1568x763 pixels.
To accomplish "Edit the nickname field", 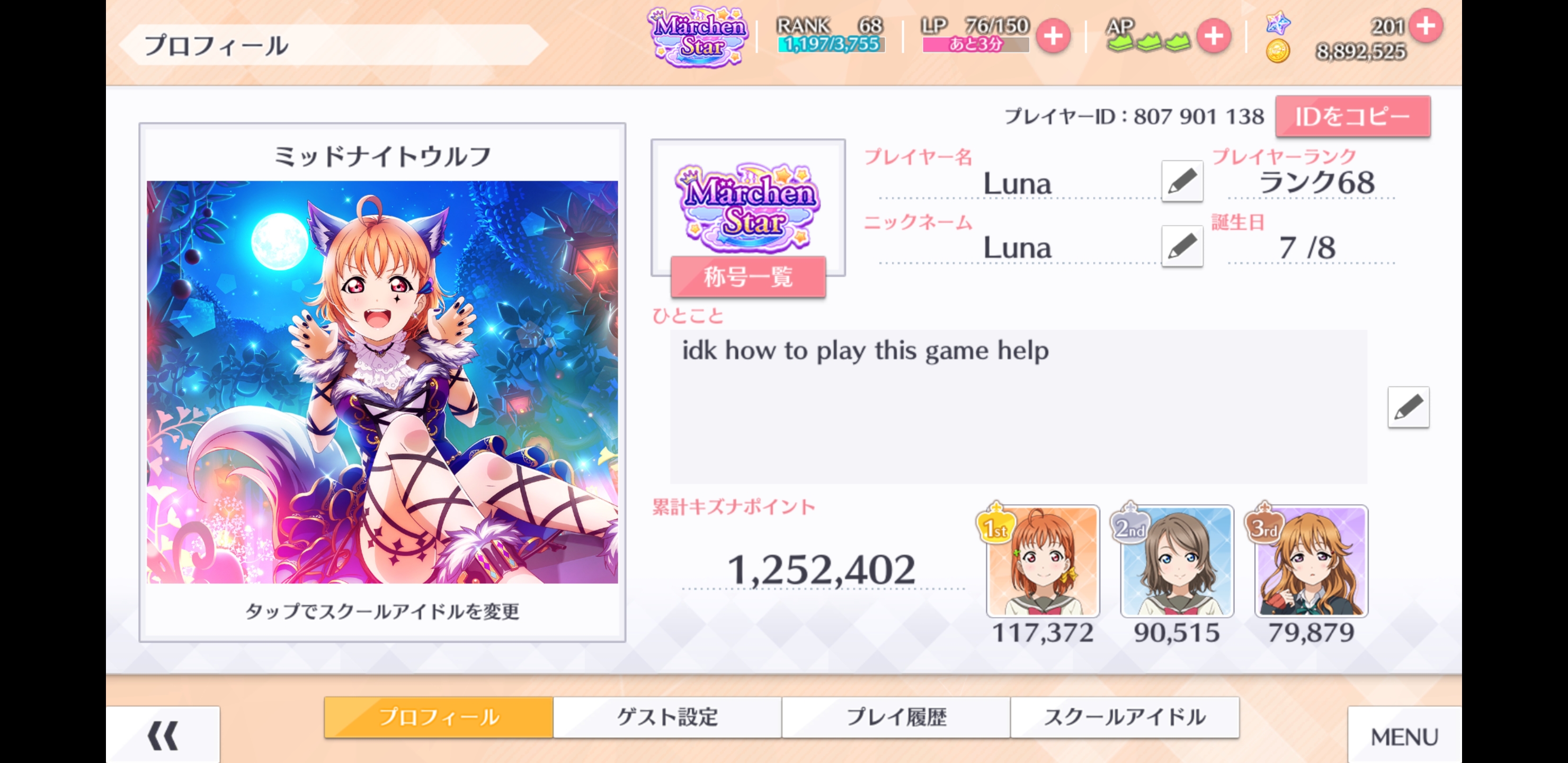I will [1181, 246].
